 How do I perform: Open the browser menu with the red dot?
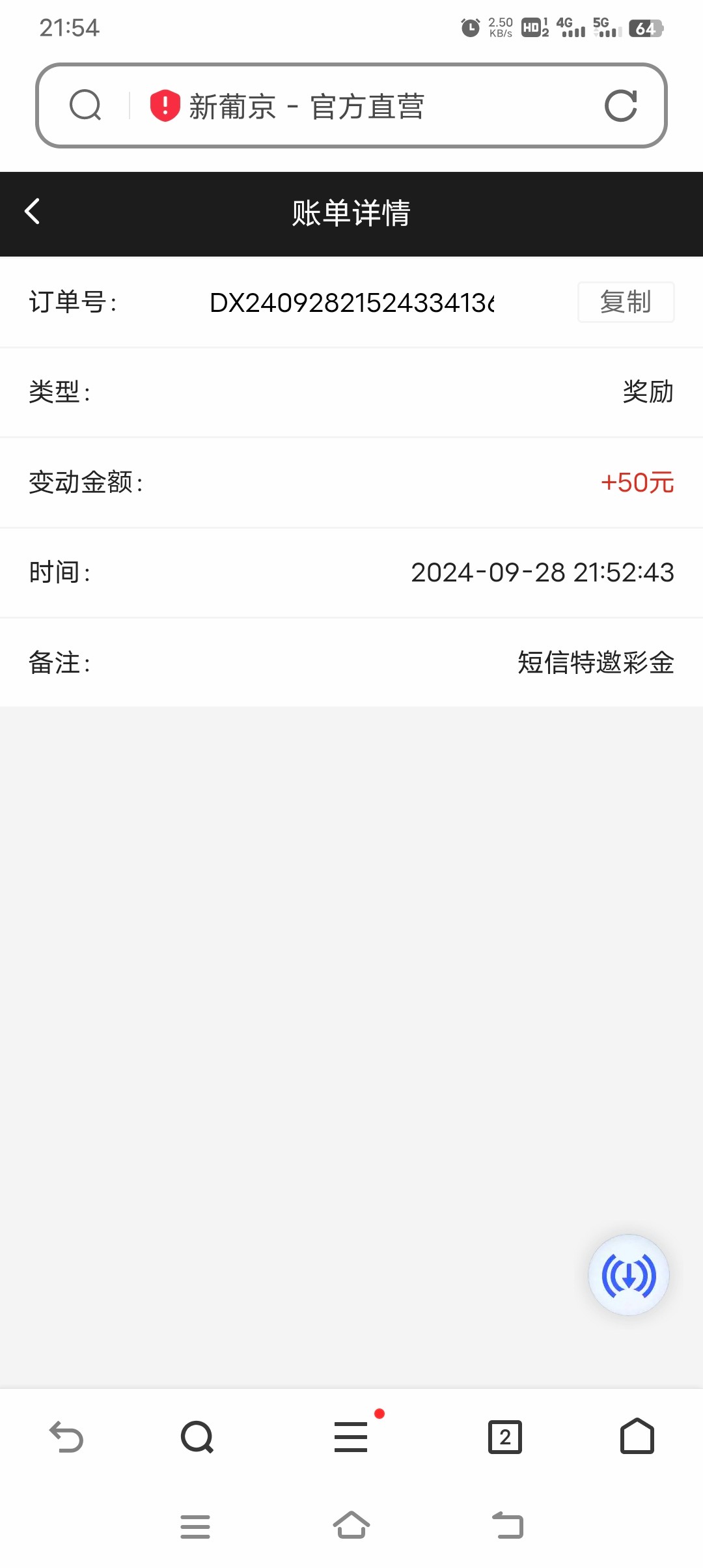(351, 1436)
